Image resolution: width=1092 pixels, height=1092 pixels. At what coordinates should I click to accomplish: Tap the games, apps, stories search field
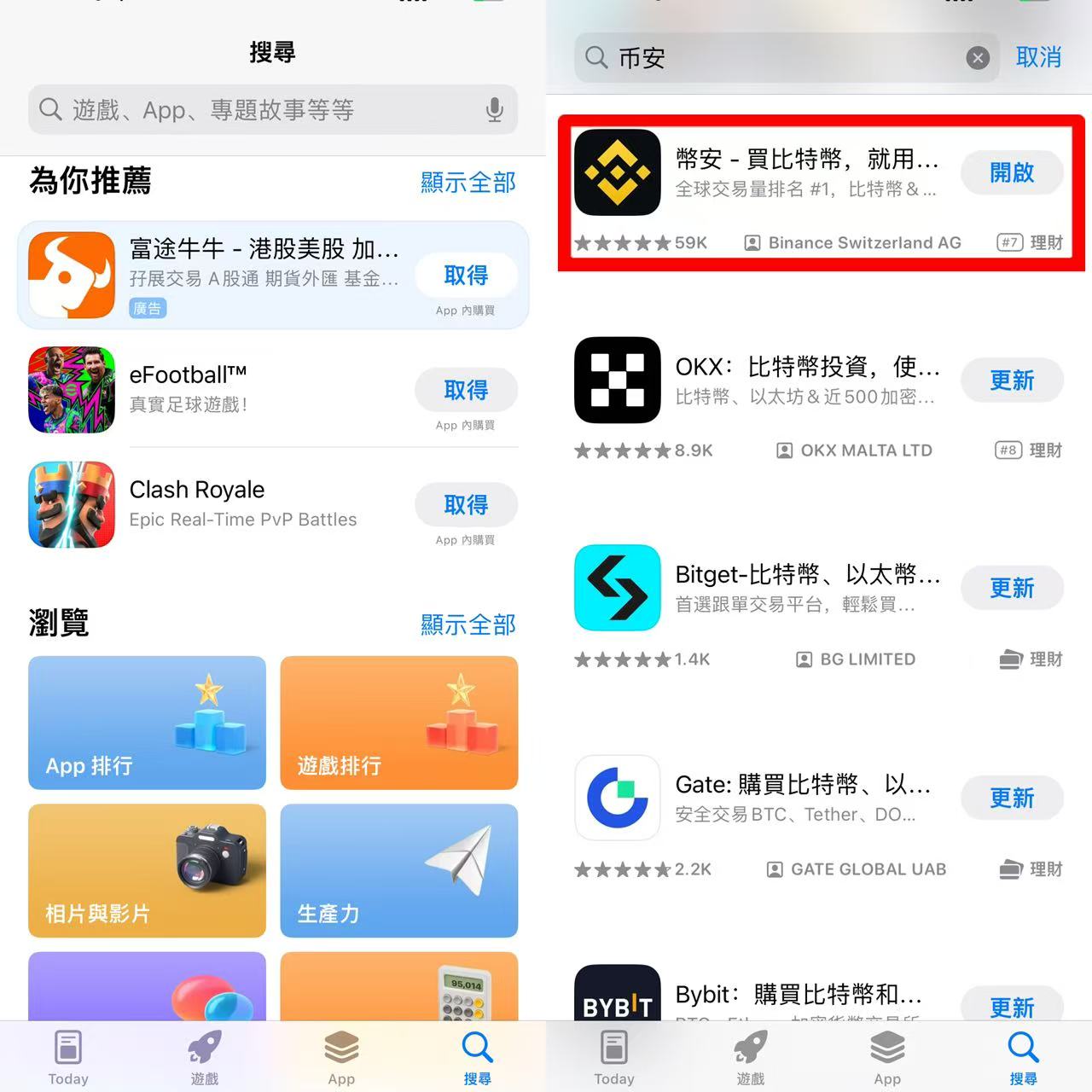(x=256, y=109)
